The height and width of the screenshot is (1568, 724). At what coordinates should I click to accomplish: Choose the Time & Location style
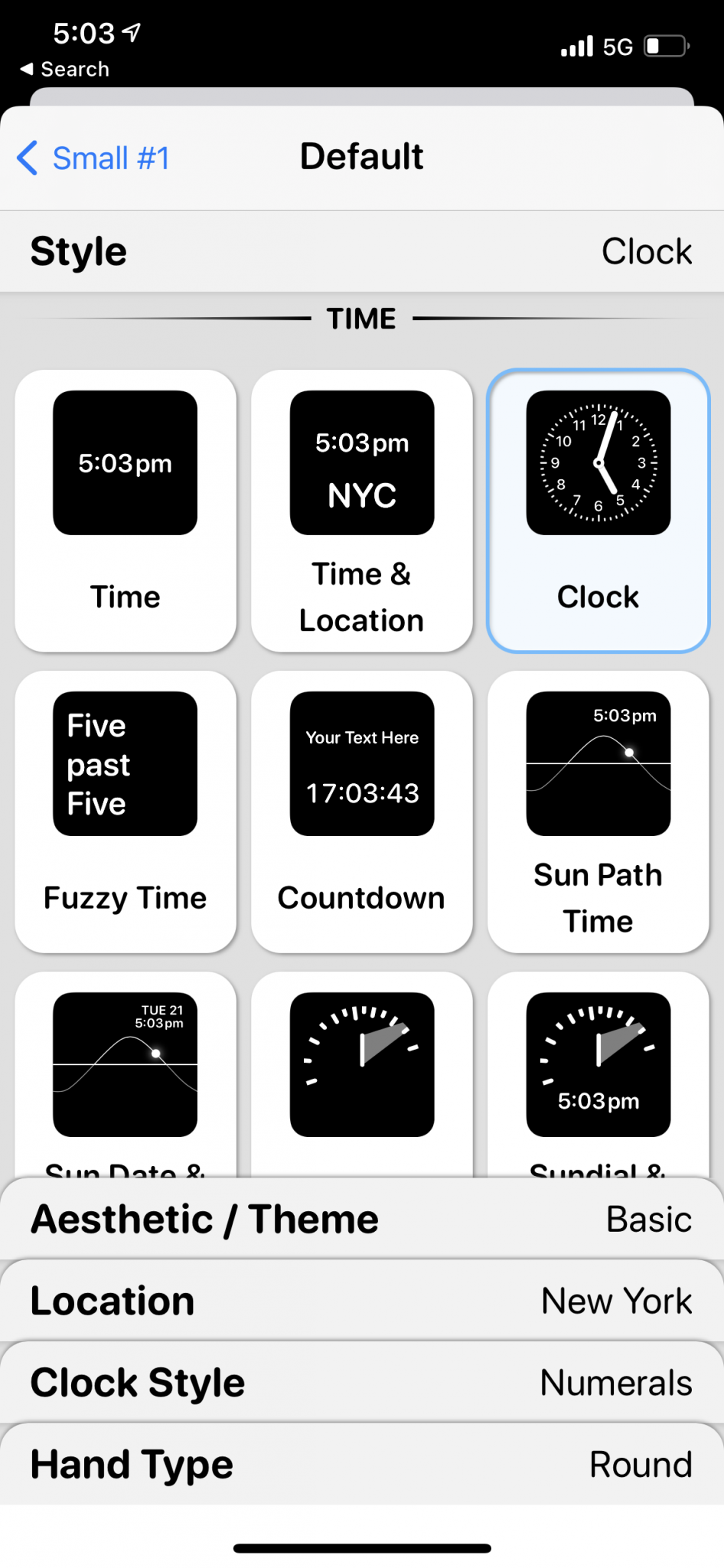(362, 511)
